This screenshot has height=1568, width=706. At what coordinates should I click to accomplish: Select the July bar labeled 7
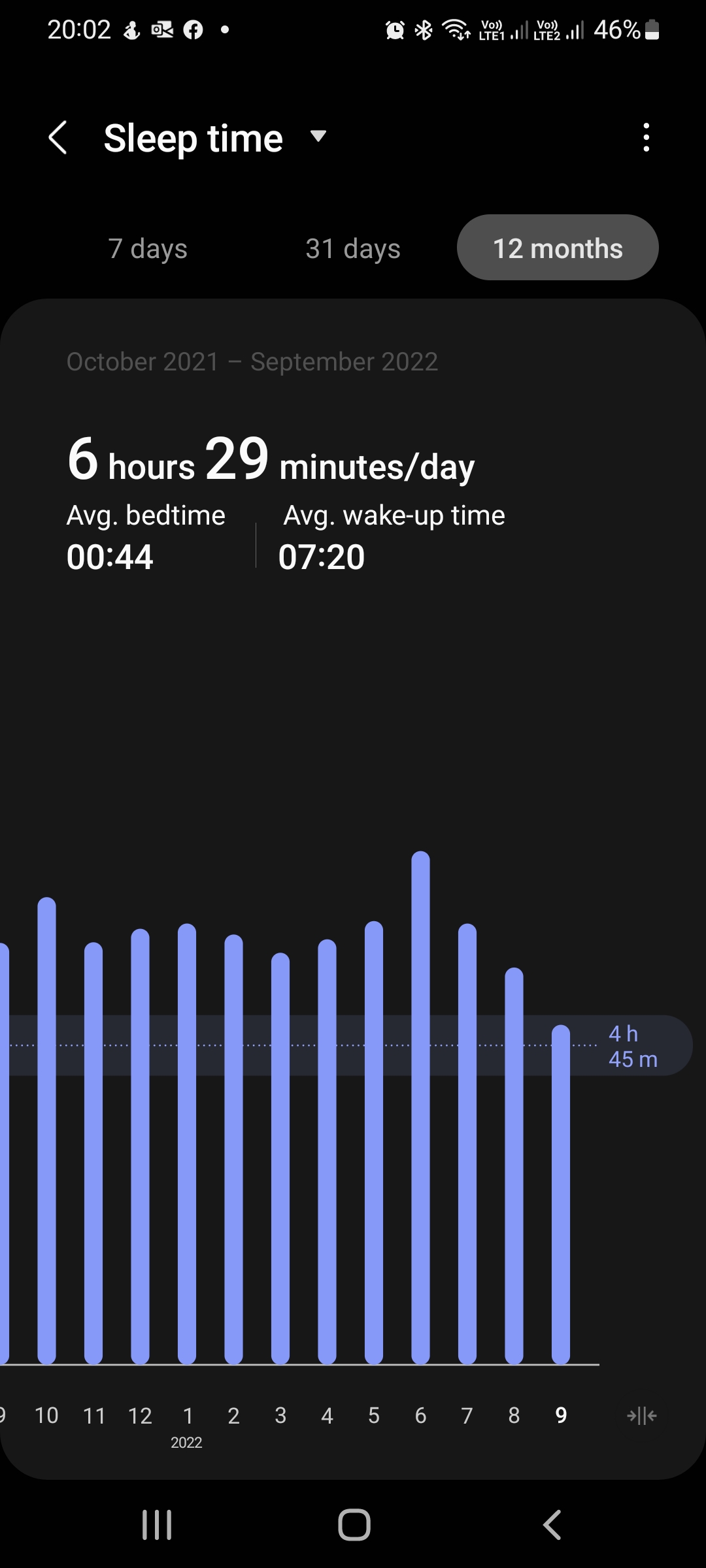pyautogui.click(x=467, y=1143)
